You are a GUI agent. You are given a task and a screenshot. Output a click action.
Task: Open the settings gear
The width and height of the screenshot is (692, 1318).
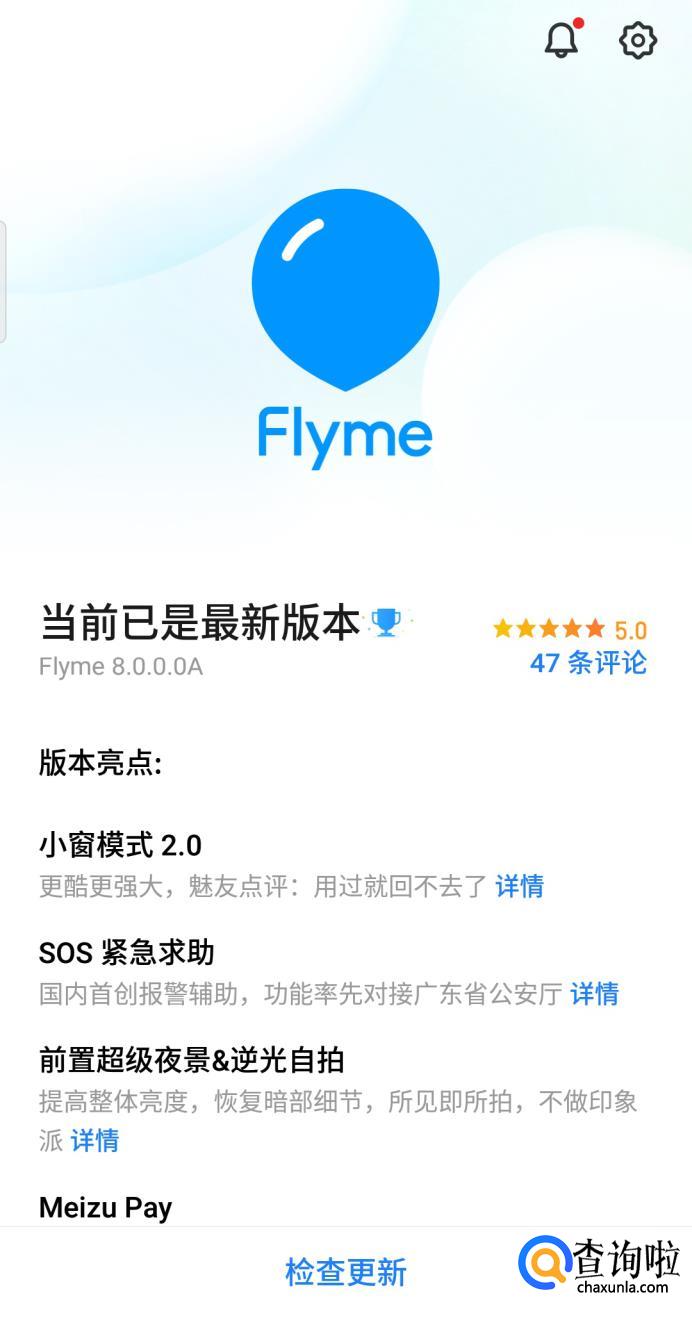637,40
